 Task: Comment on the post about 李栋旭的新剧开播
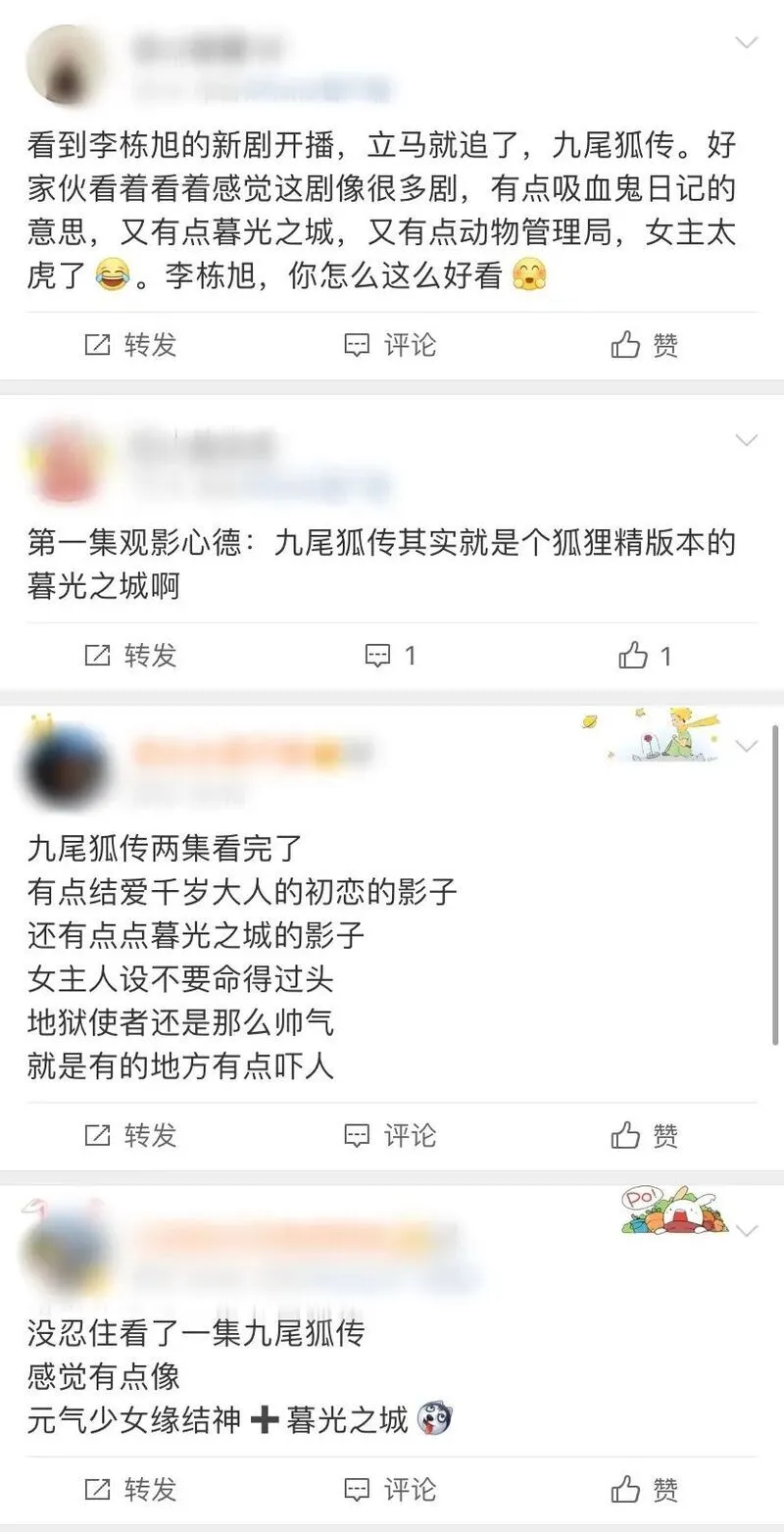pyautogui.click(x=390, y=345)
